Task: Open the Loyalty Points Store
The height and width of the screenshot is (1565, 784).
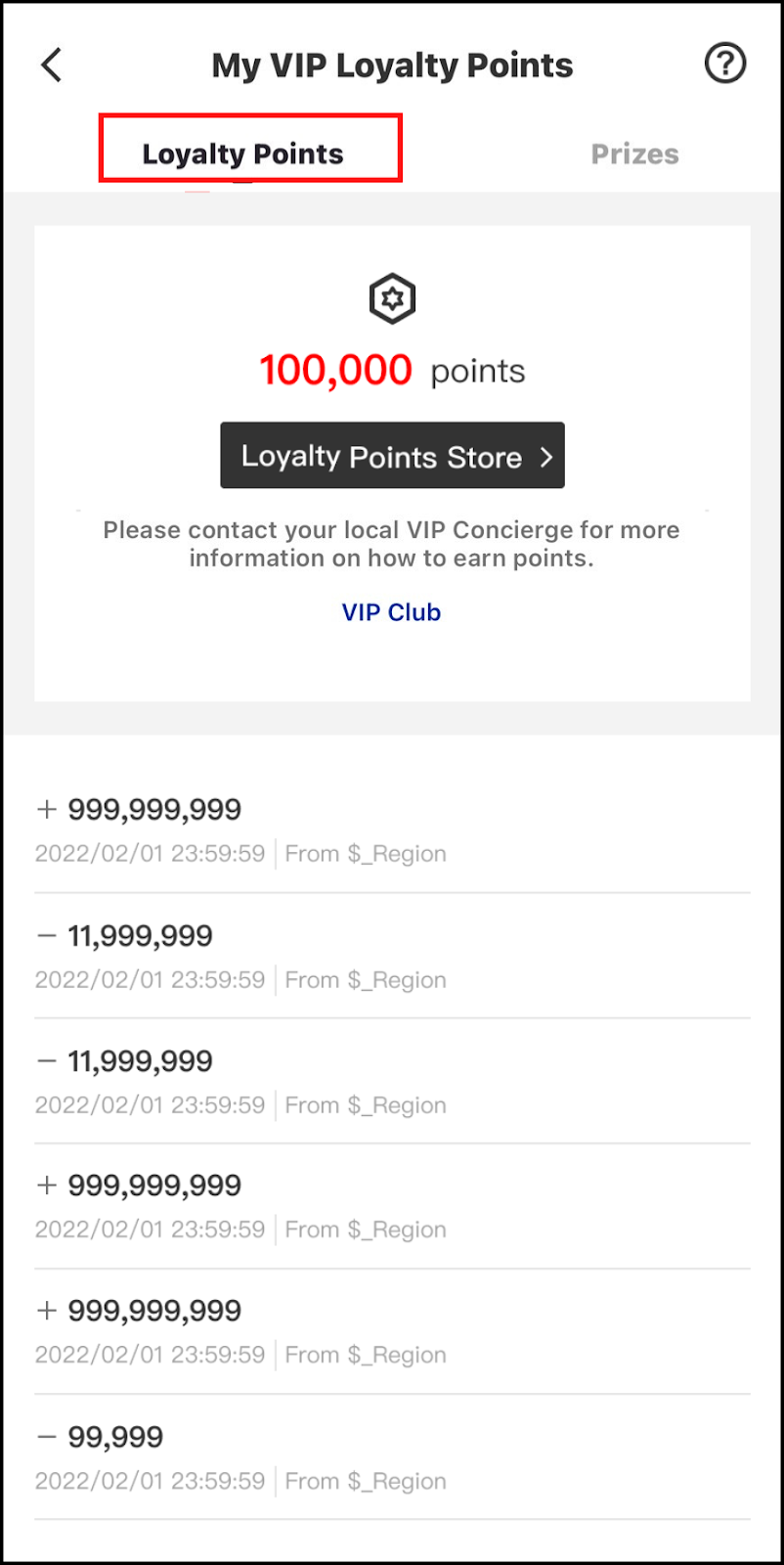Action: (x=392, y=456)
